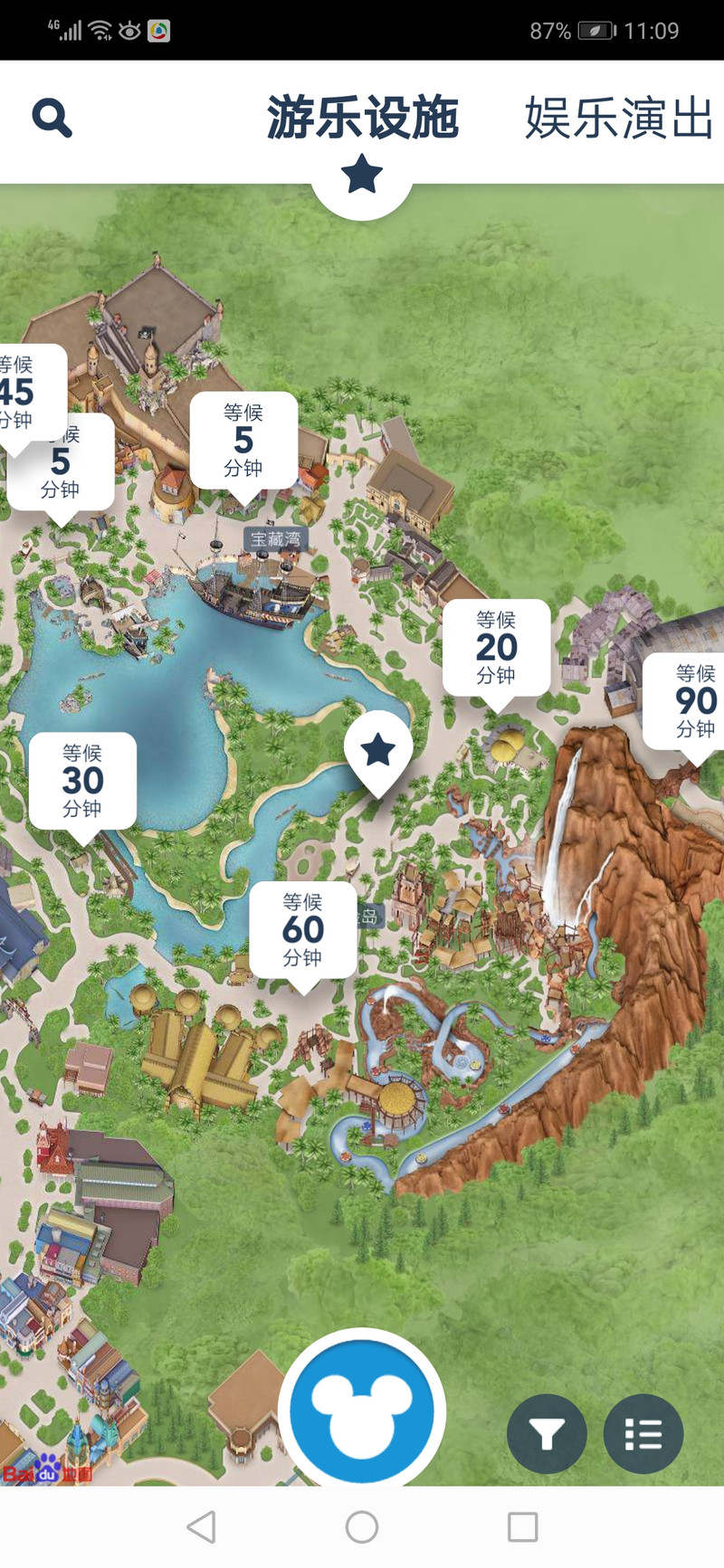Viewport: 724px width, 1568px height.
Task: Open the search magnifier icon
Action: pos(52,118)
